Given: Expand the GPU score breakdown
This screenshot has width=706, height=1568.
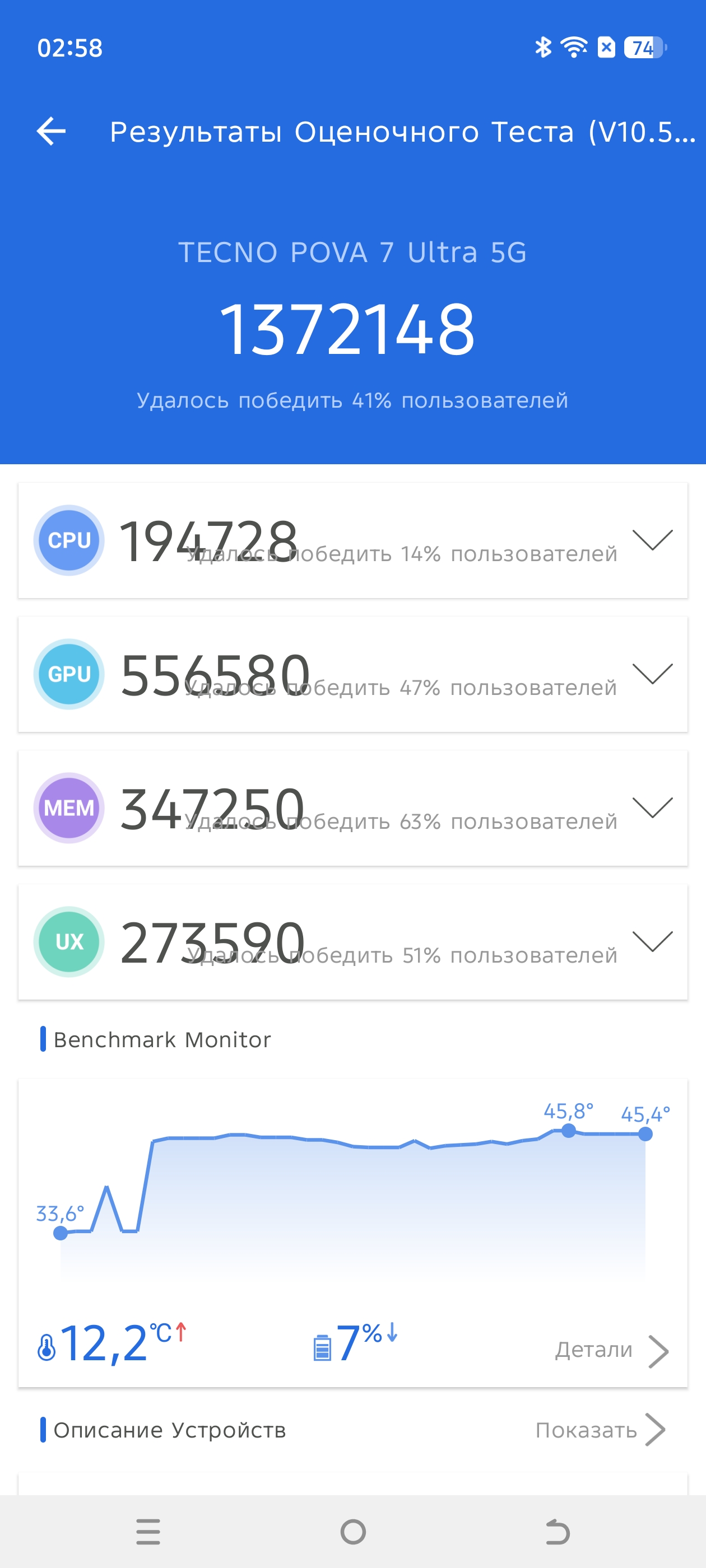Looking at the screenshot, I should coord(652,674).
